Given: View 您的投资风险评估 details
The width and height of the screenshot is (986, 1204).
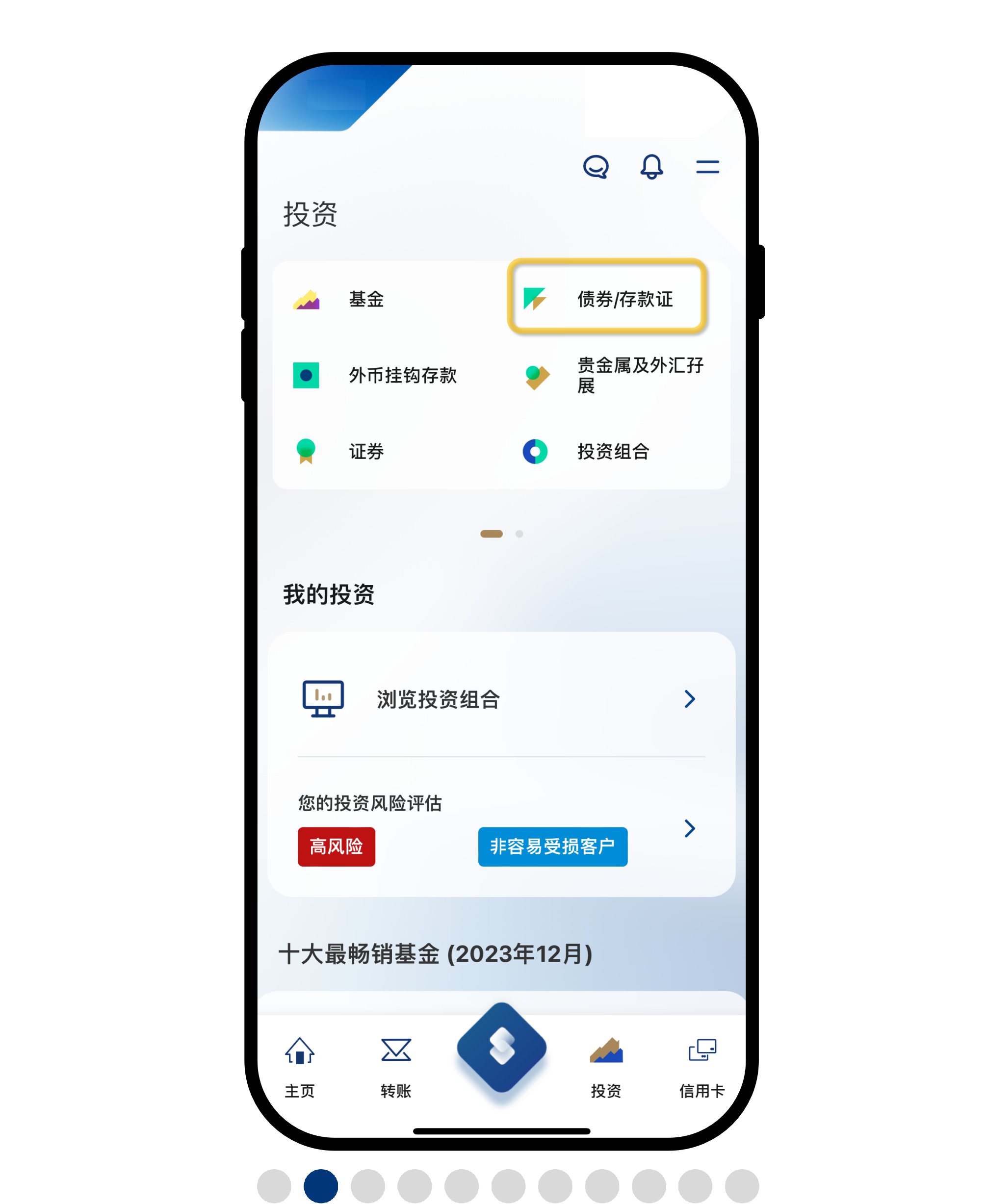Looking at the screenshot, I should pos(689,828).
